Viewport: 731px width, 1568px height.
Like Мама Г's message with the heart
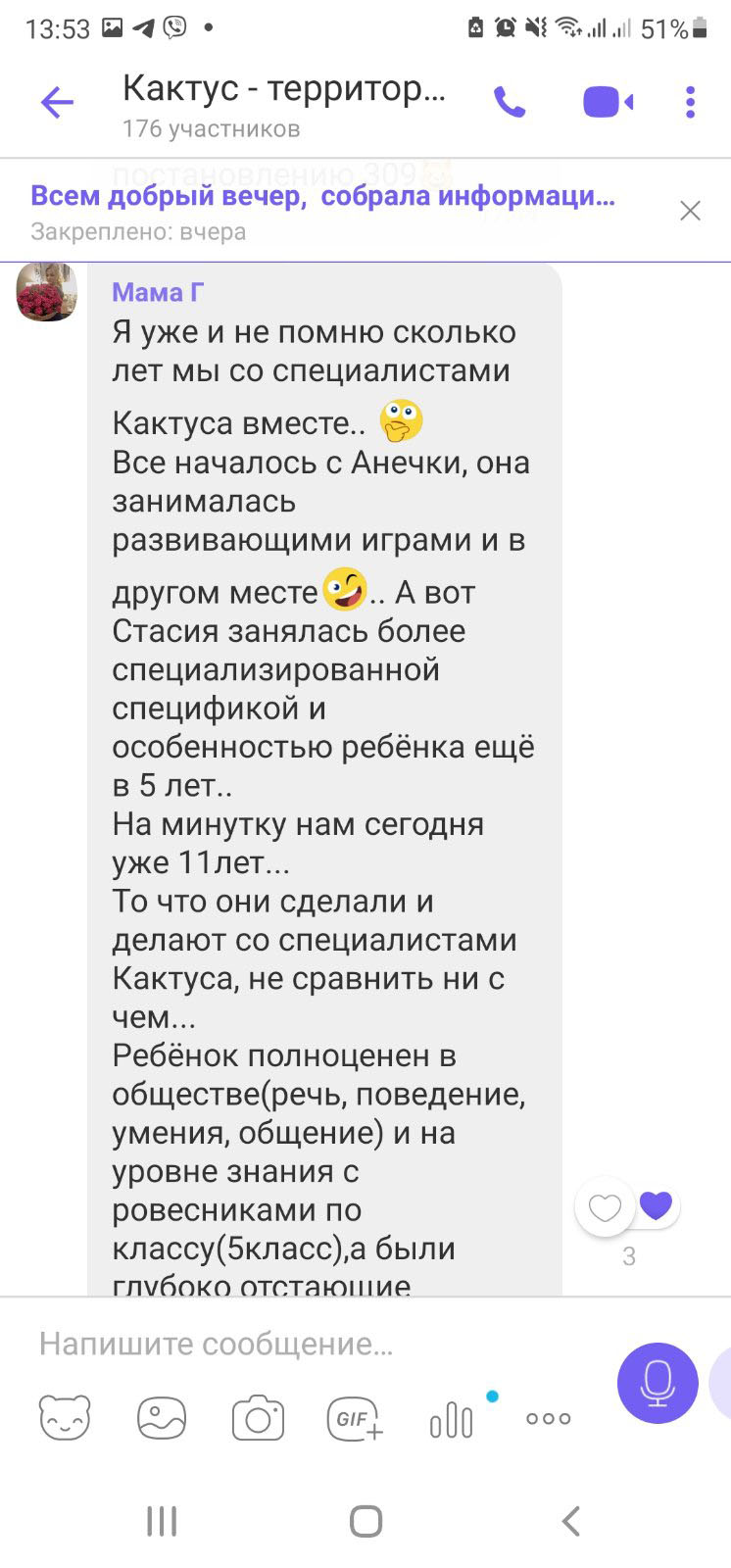pos(605,1206)
